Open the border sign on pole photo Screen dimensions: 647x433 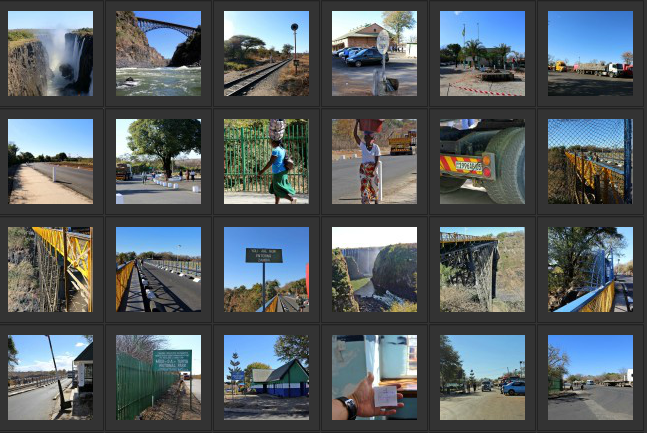pyautogui.click(x=266, y=269)
